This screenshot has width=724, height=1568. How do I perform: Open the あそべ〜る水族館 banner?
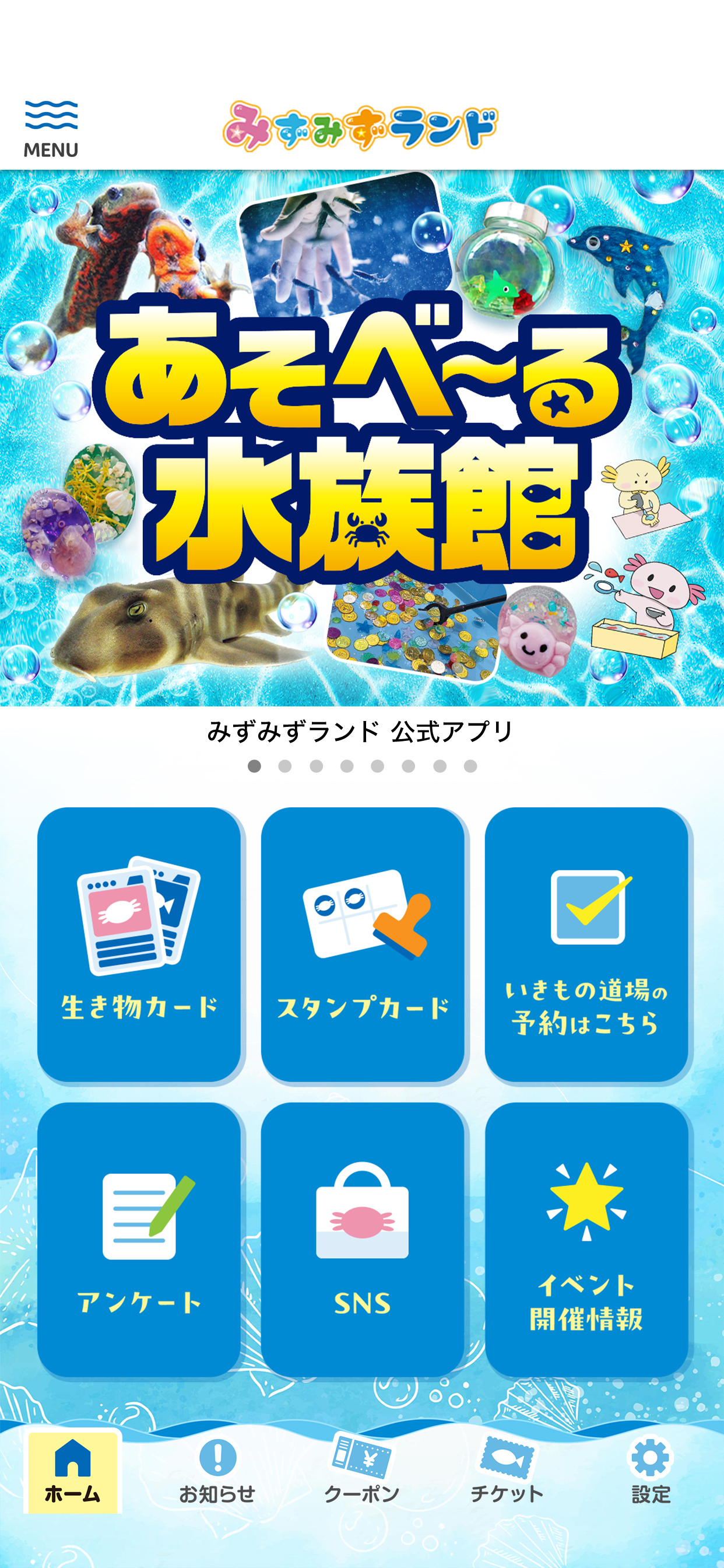(x=362, y=438)
